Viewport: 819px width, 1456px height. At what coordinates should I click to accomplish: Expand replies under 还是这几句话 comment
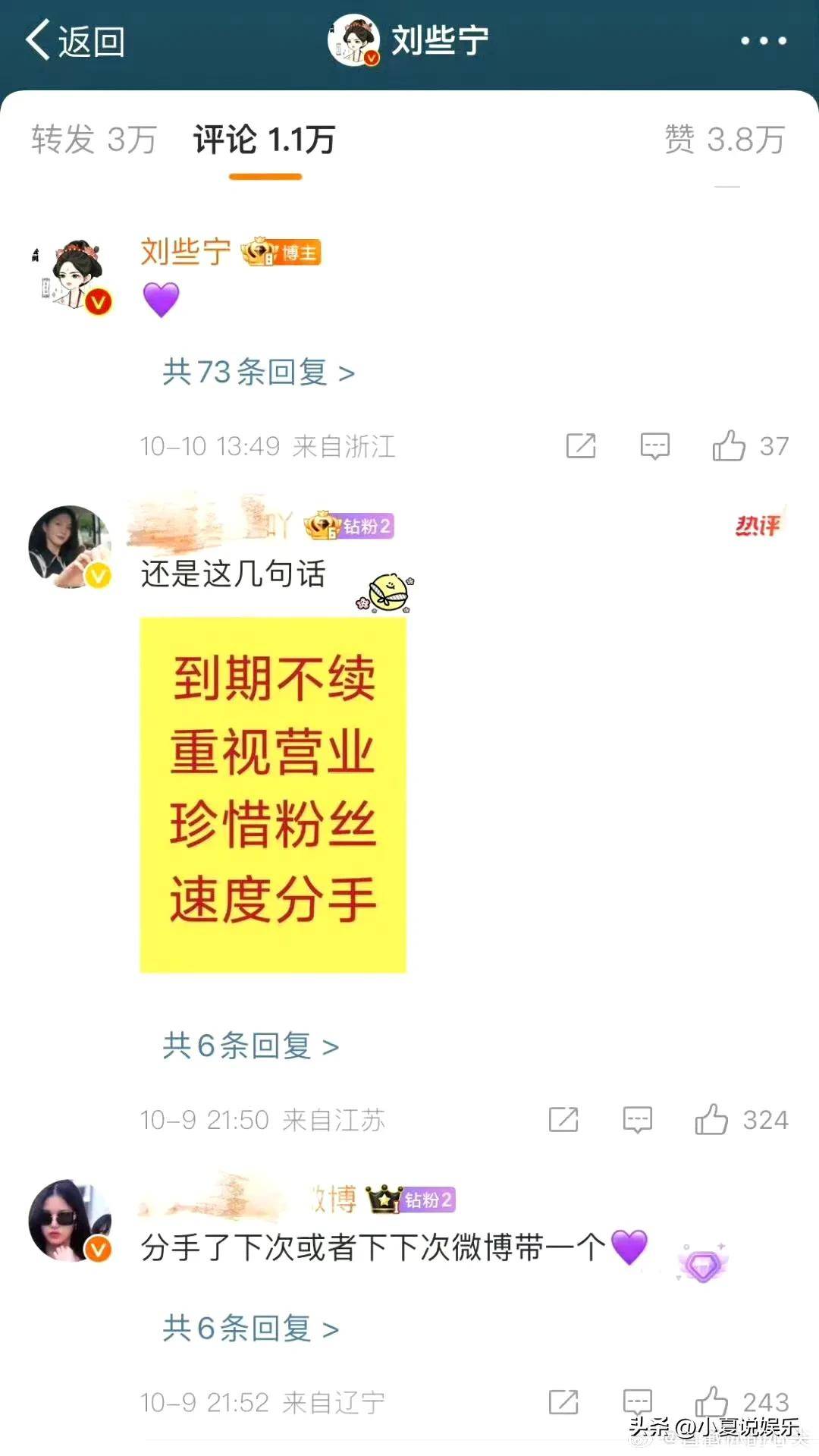(x=250, y=1046)
